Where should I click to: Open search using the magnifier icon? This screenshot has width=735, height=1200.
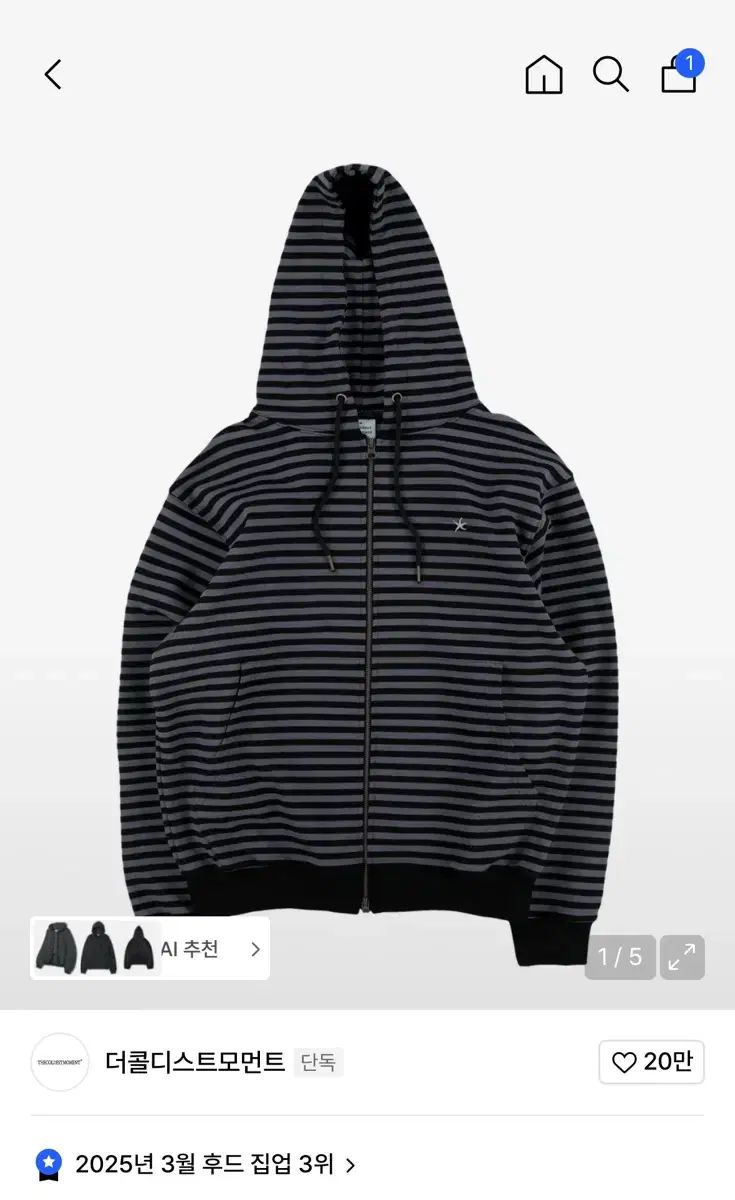pos(611,74)
